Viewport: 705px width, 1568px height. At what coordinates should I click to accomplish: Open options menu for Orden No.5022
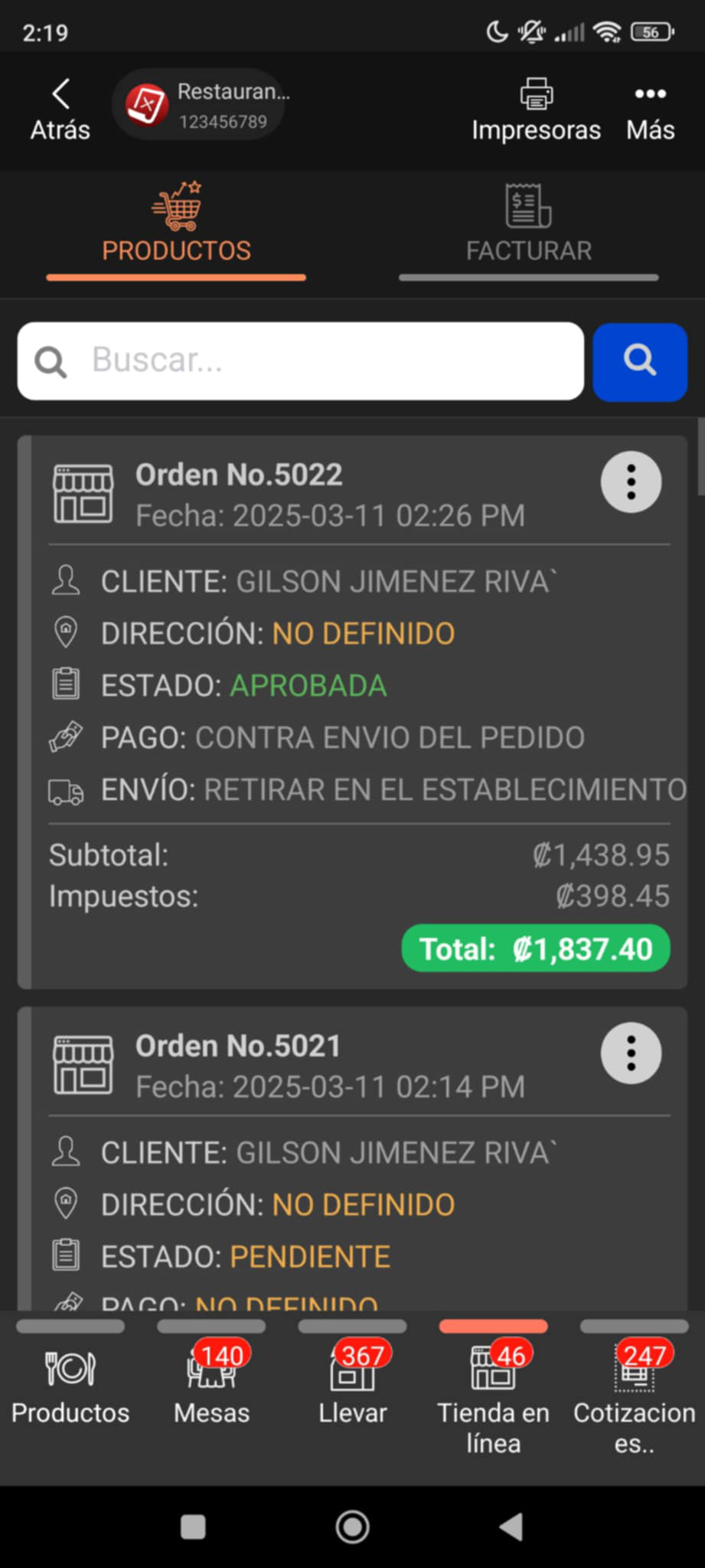pos(631,482)
